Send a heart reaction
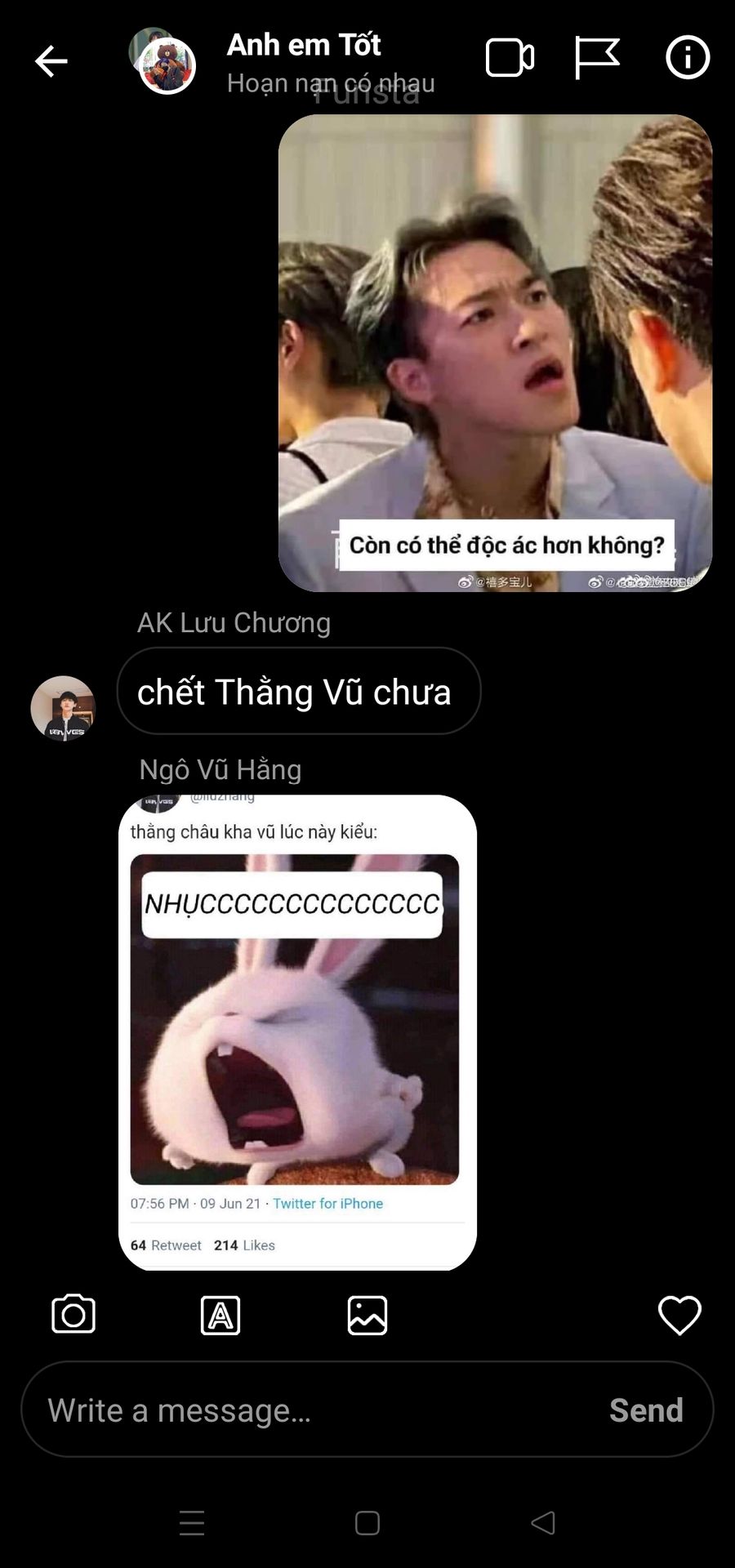Viewport: 735px width, 1568px height. tap(679, 1315)
